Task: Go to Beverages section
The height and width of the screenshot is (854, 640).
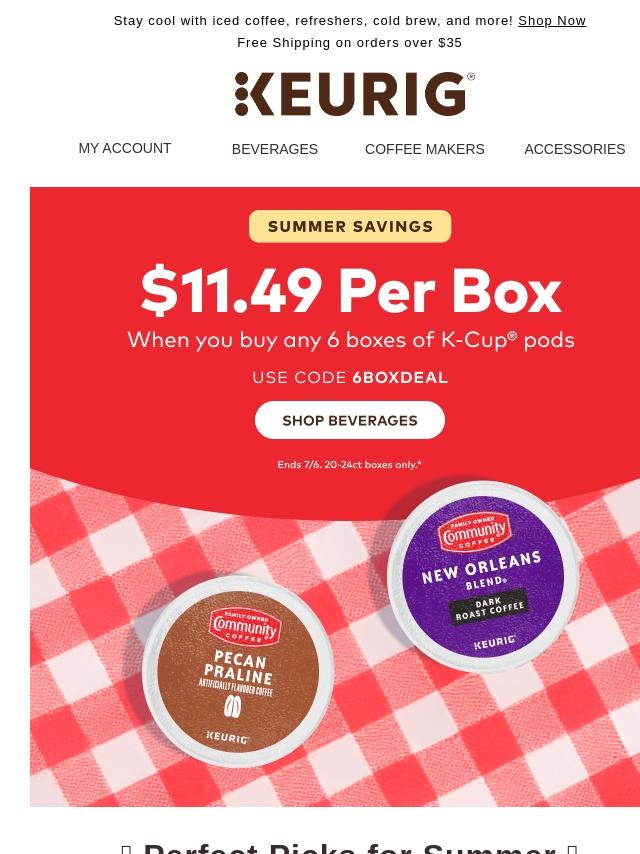Action: [275, 149]
